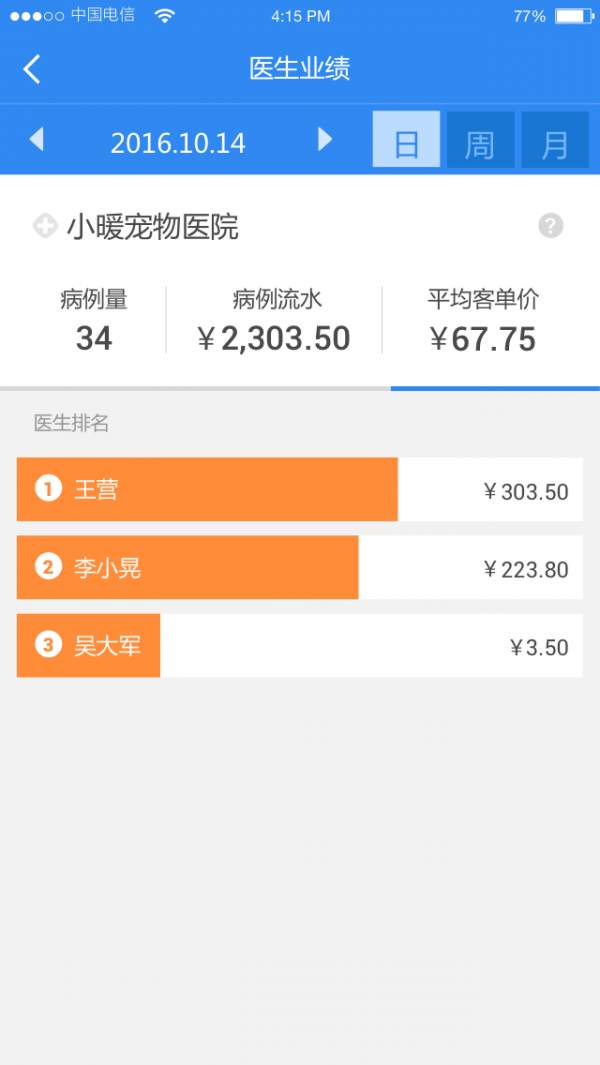Open doctor 王营's ranking row
The width and height of the screenshot is (600, 1065).
[299, 490]
